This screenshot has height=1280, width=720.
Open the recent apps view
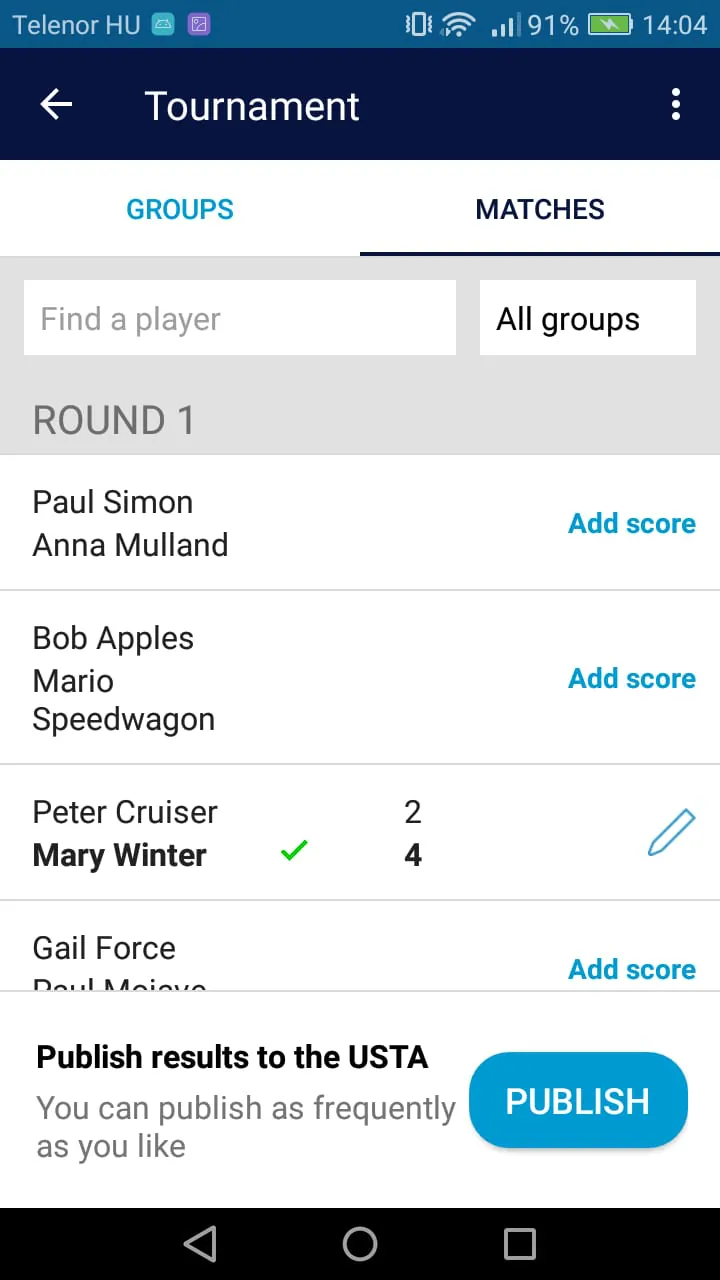point(520,1244)
